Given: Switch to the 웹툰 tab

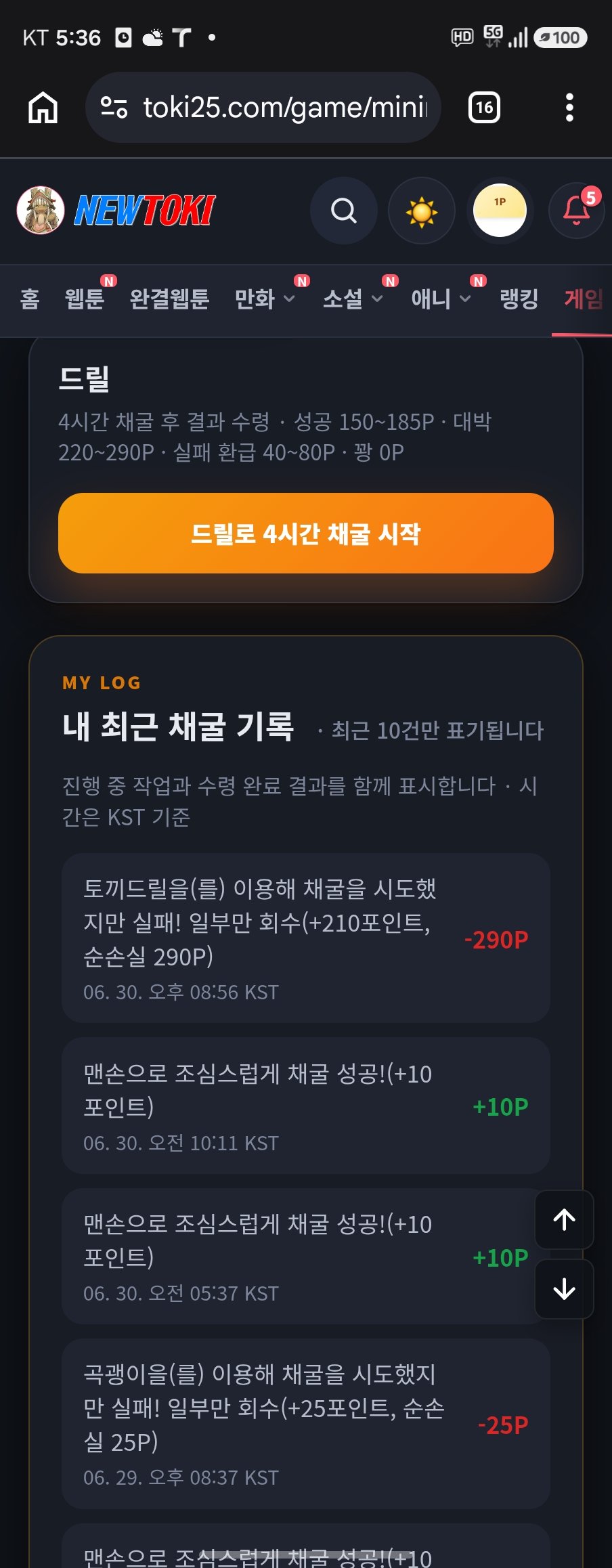Looking at the screenshot, I should 85,299.
